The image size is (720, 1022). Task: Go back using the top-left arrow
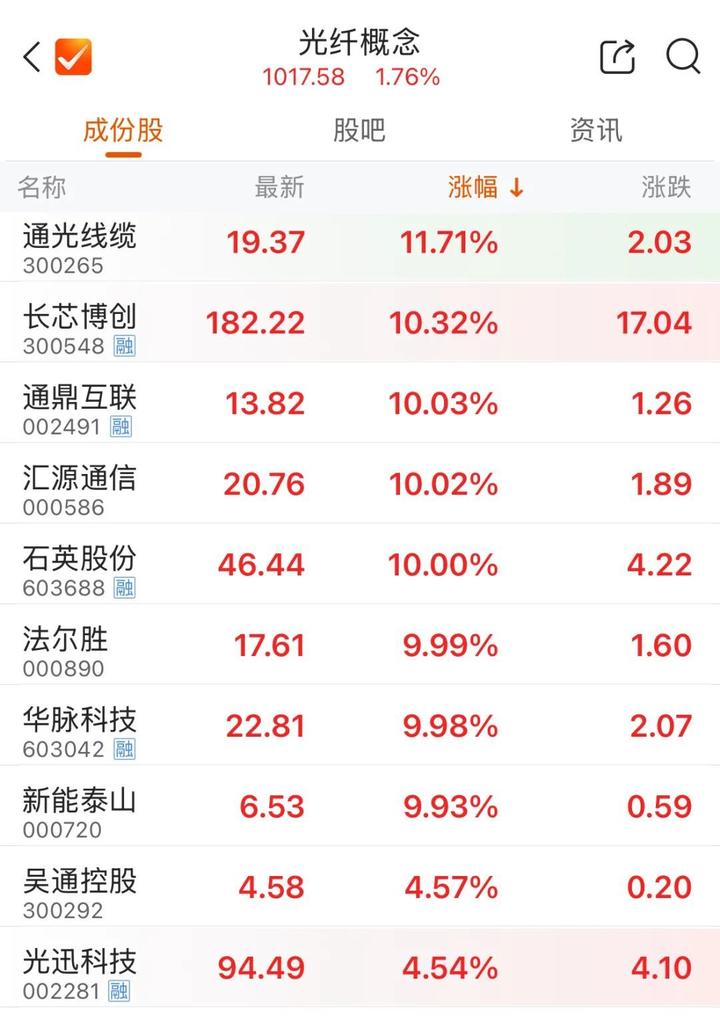click(32, 57)
